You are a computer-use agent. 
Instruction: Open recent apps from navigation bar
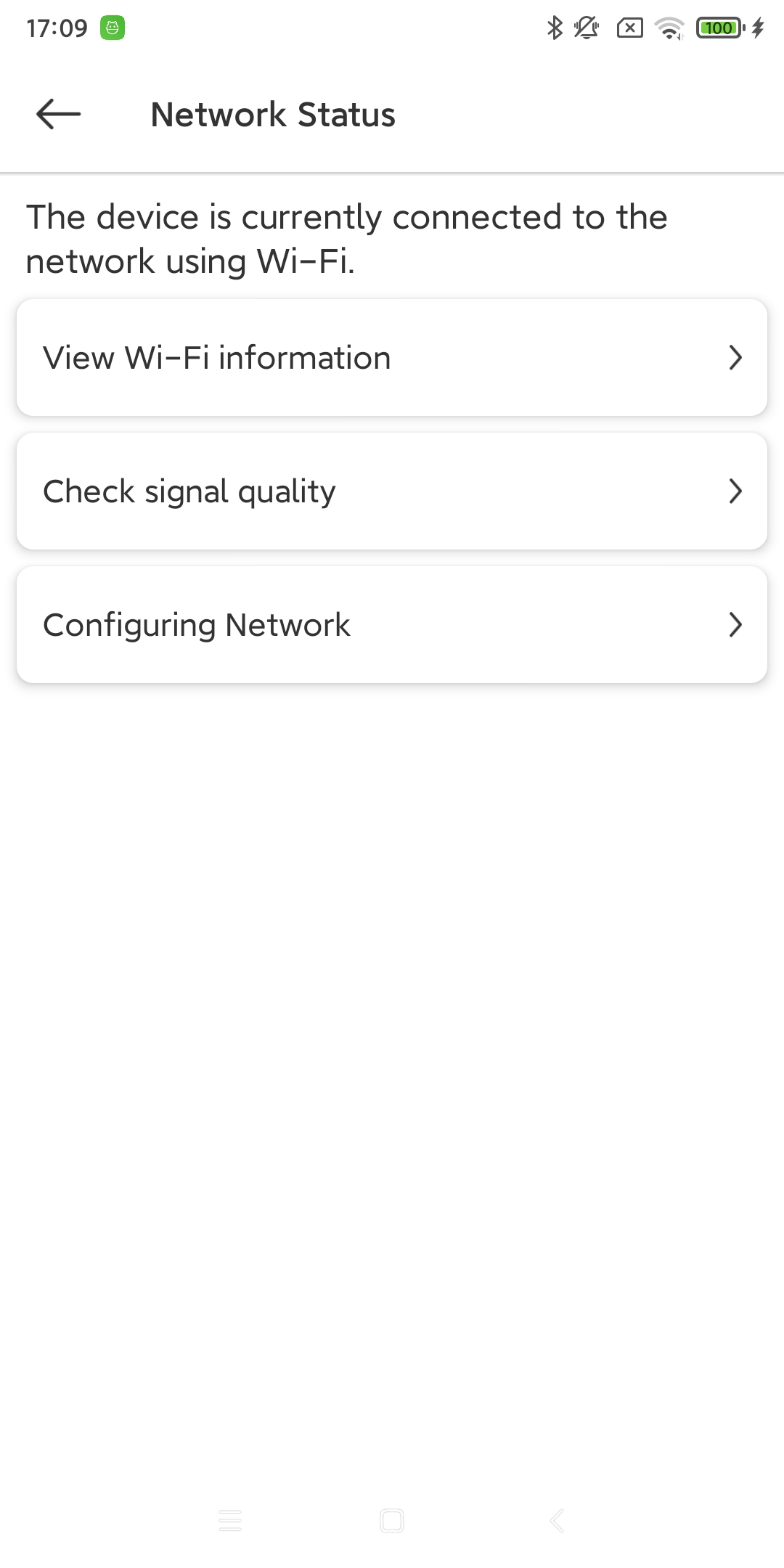pos(230,1520)
